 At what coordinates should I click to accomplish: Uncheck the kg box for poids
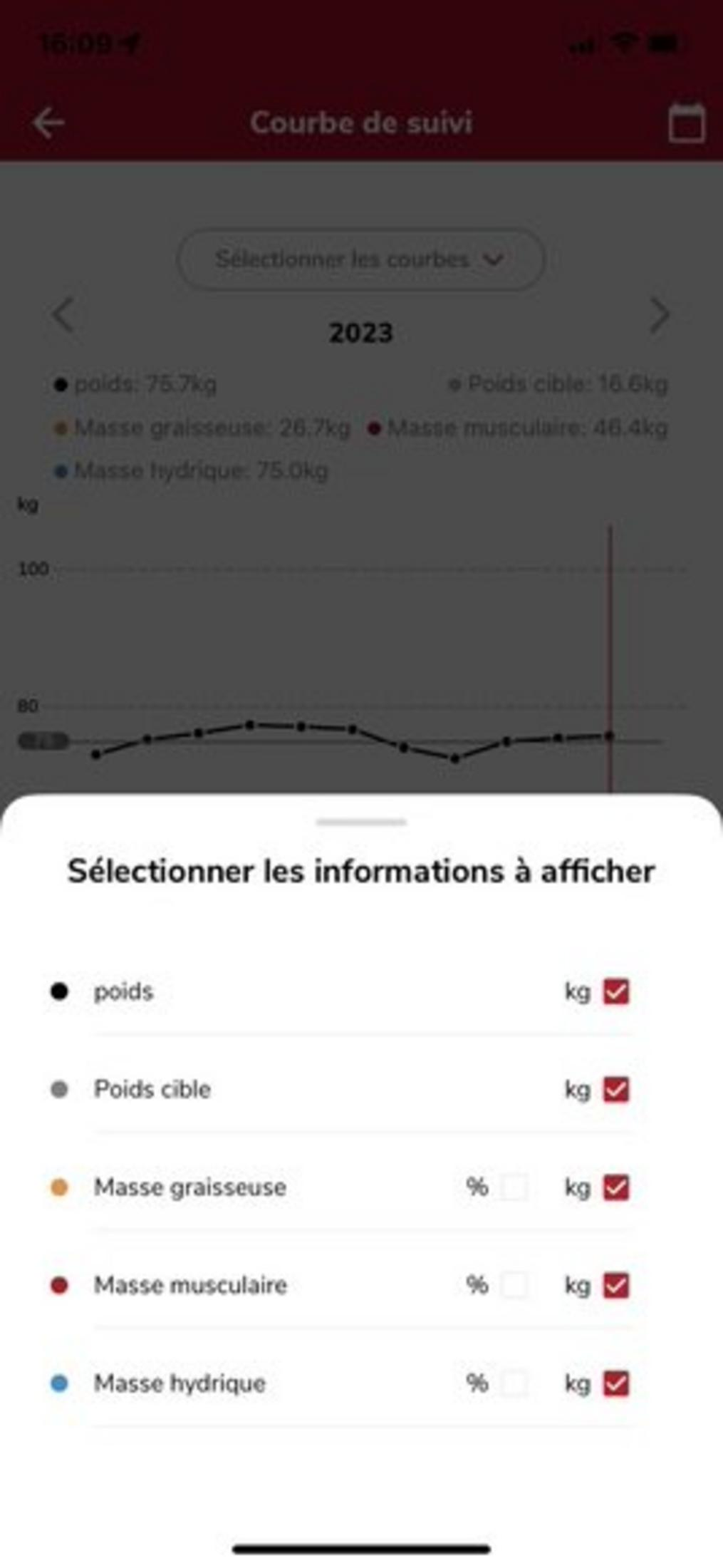click(x=615, y=991)
